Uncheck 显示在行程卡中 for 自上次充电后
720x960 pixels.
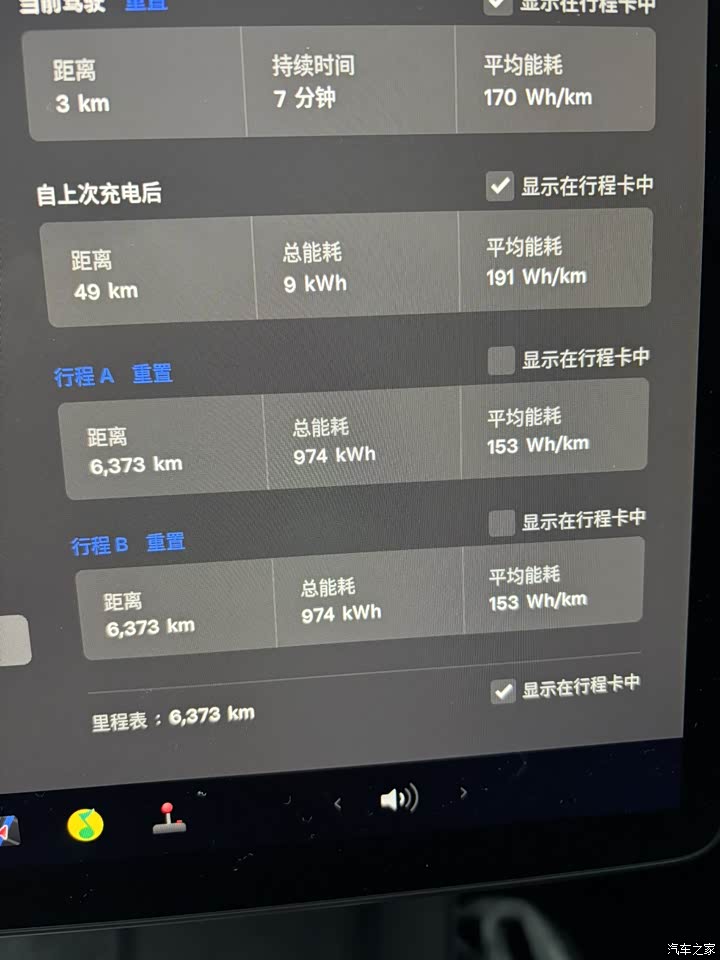[x=499, y=186]
